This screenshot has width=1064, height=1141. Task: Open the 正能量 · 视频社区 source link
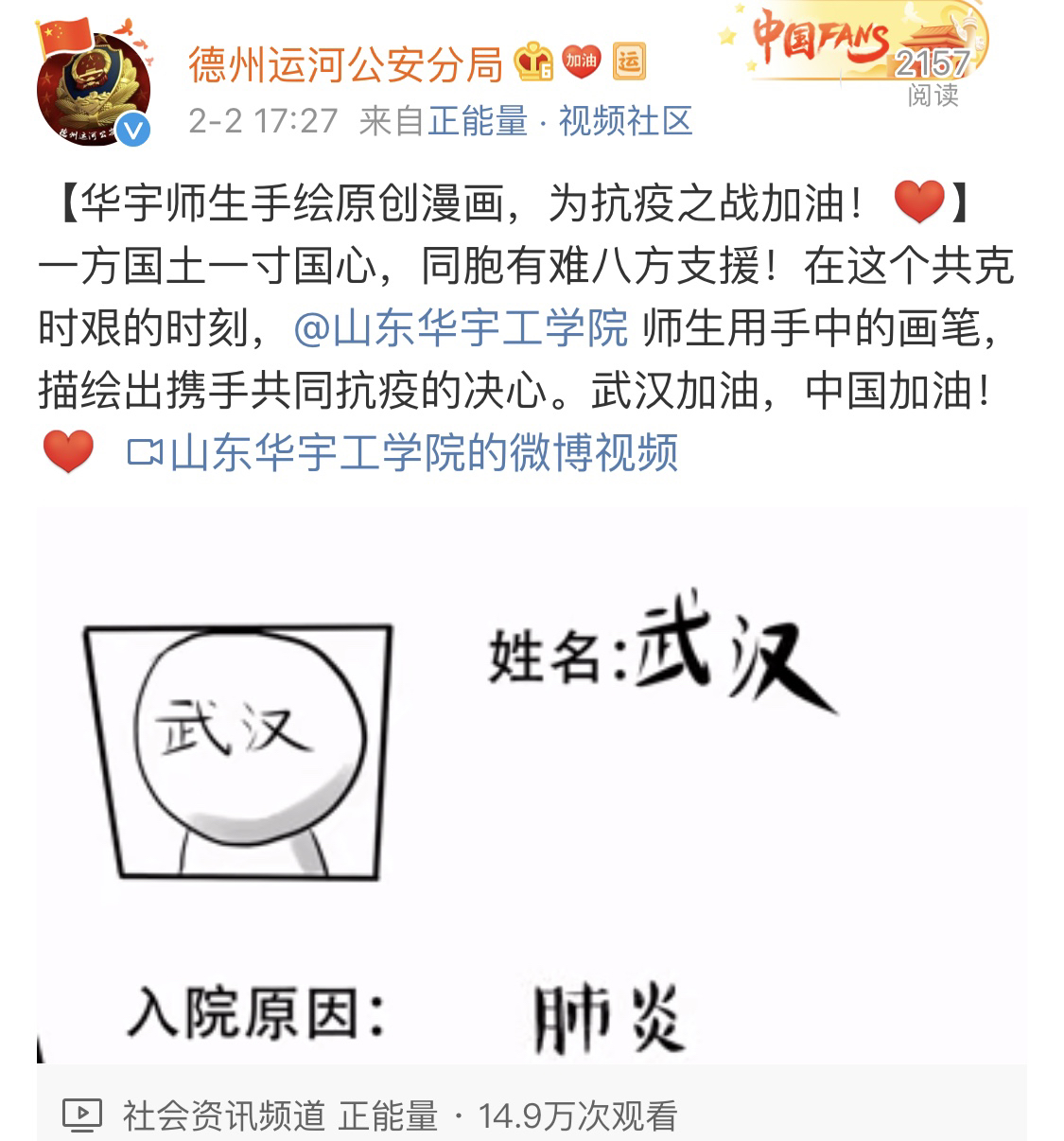pyautogui.click(x=560, y=121)
